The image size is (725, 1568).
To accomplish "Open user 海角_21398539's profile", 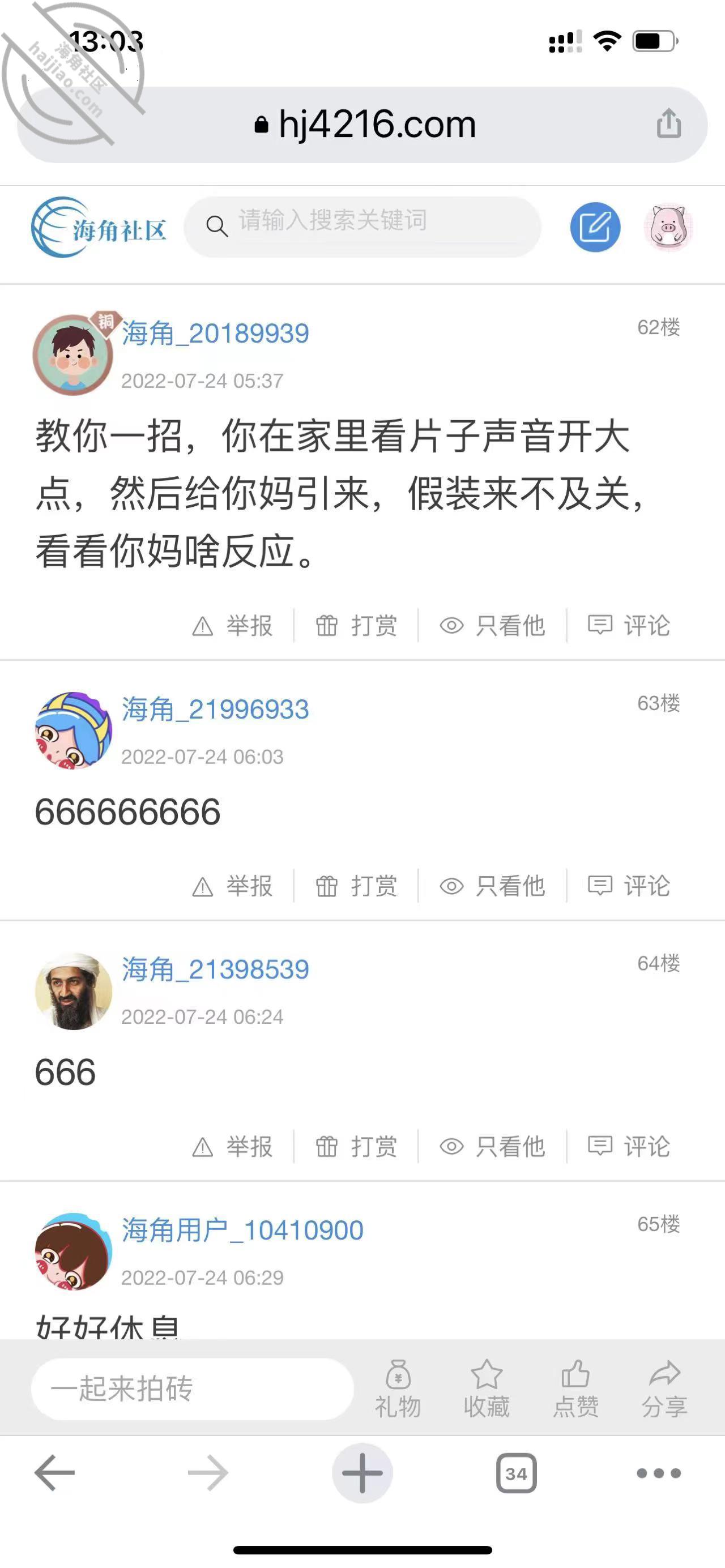I will pyautogui.click(x=215, y=969).
